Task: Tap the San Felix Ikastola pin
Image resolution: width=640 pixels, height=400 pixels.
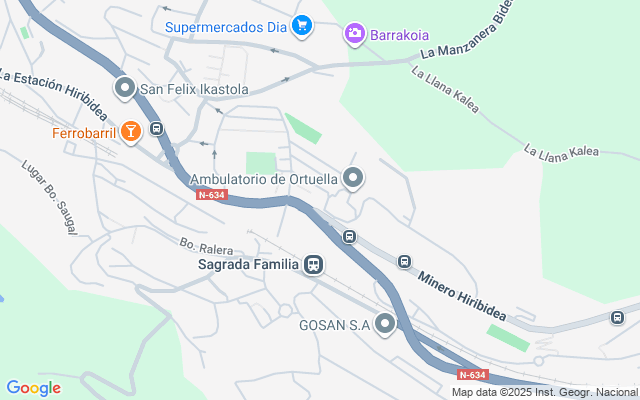Action: tap(125, 89)
